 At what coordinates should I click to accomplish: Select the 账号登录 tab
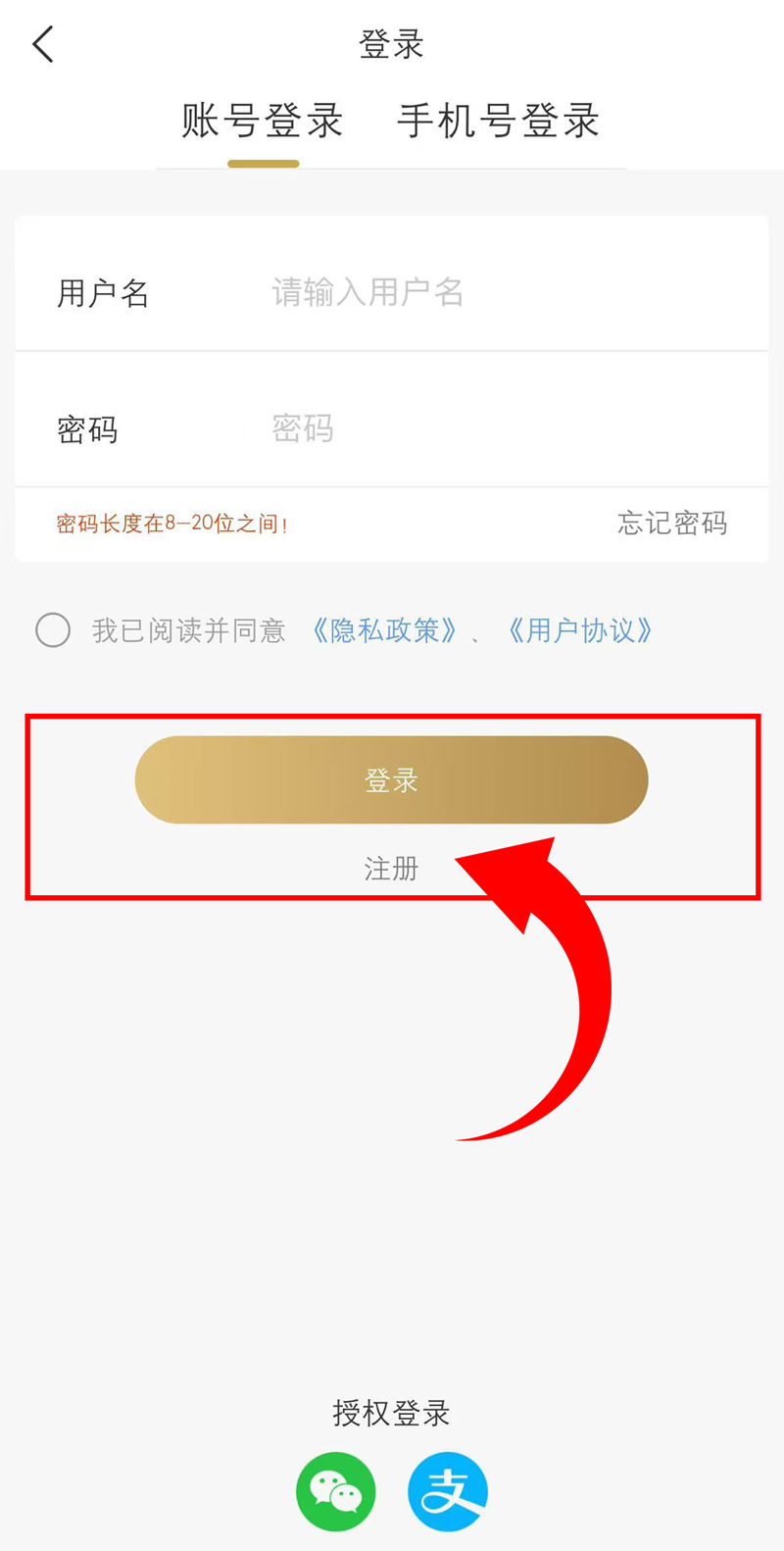pyautogui.click(x=263, y=122)
